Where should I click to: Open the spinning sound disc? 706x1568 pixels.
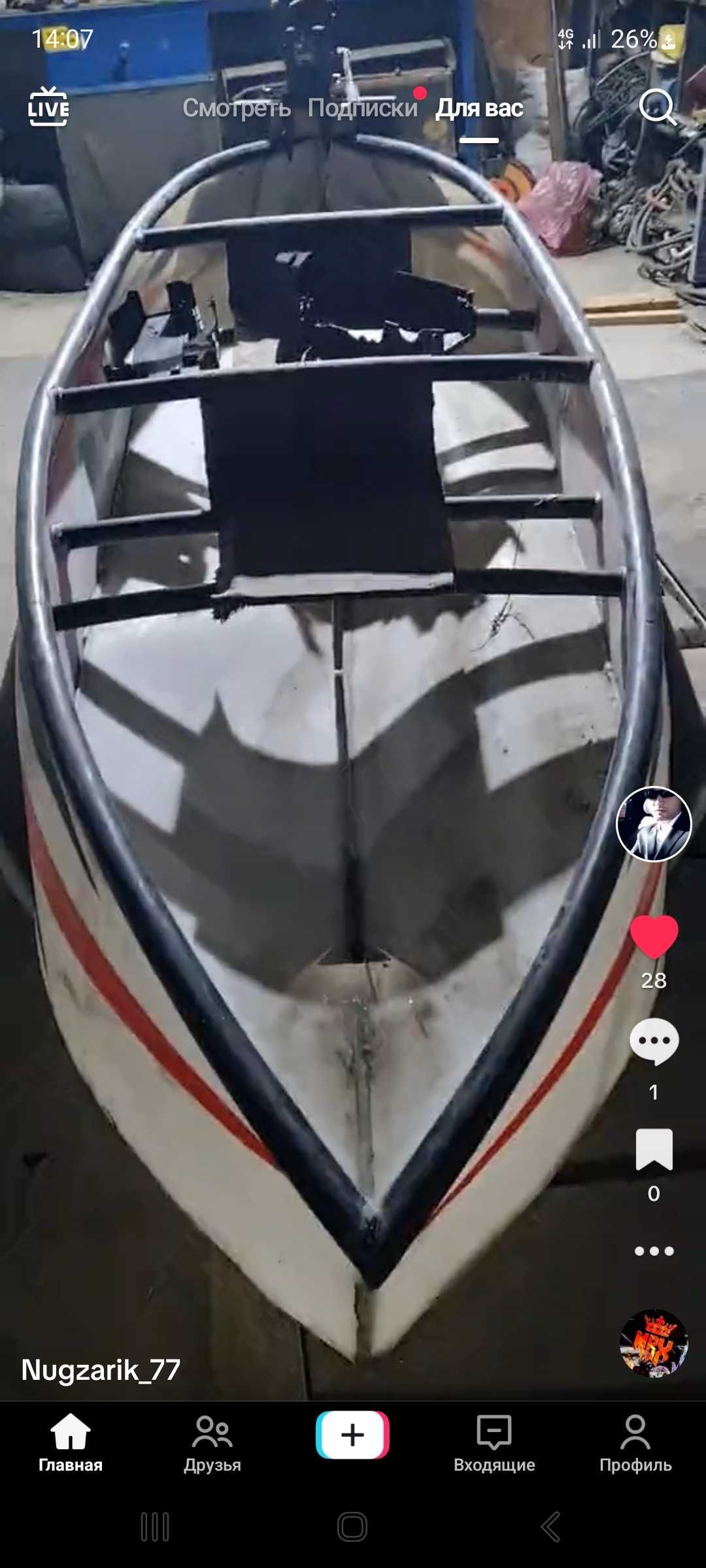point(654,1343)
